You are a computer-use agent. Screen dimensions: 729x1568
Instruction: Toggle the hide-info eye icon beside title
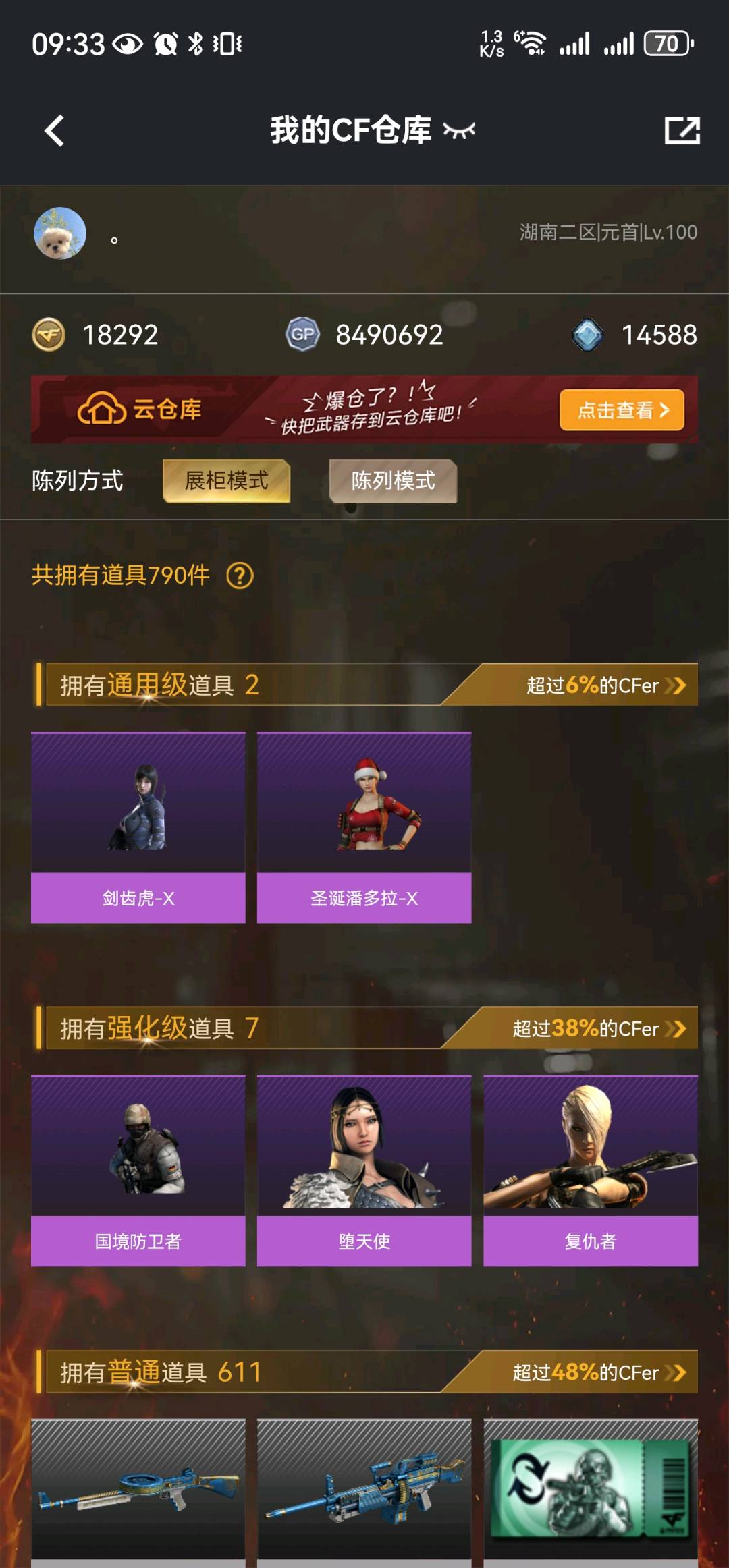(x=459, y=130)
